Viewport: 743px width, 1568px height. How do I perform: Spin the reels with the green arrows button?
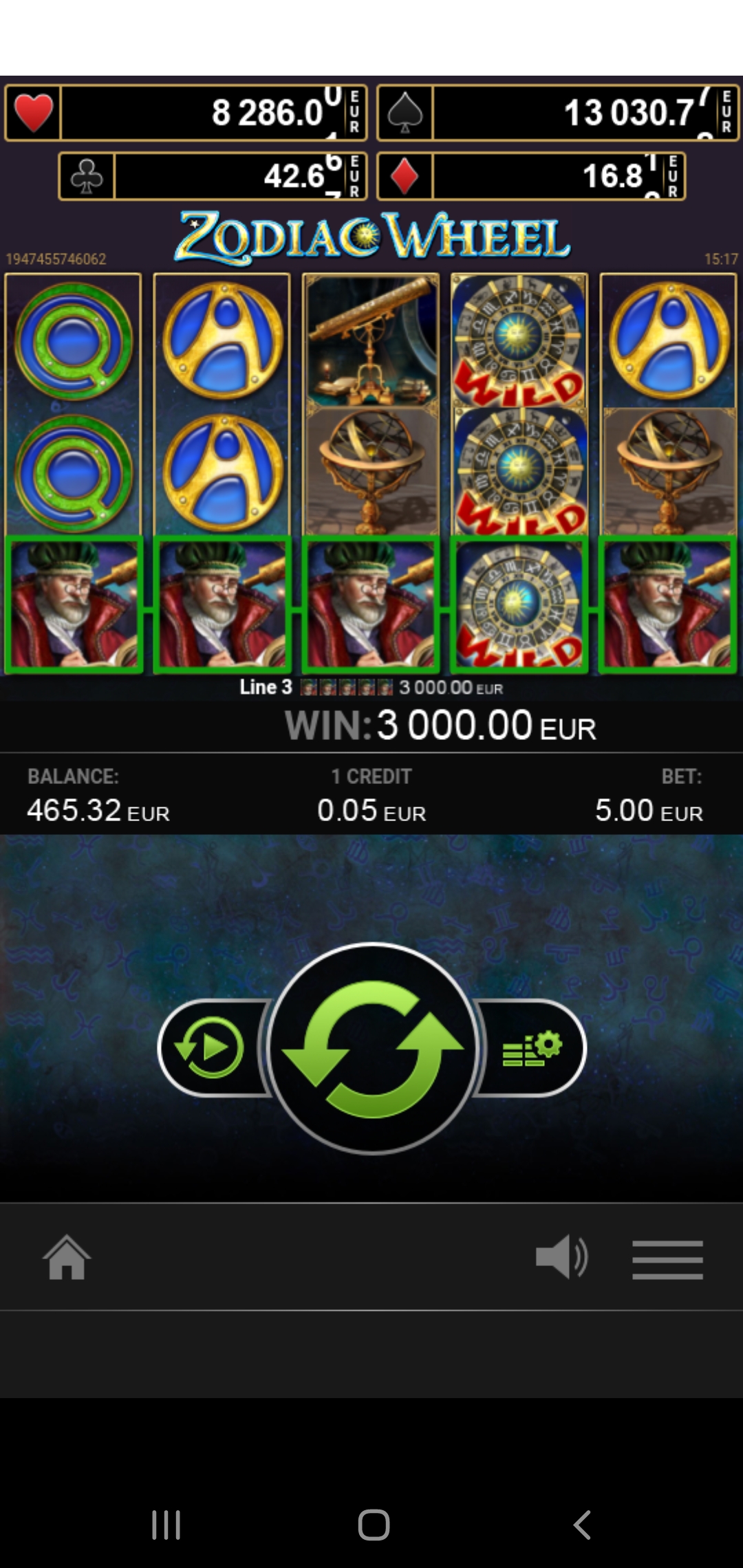tap(372, 1048)
